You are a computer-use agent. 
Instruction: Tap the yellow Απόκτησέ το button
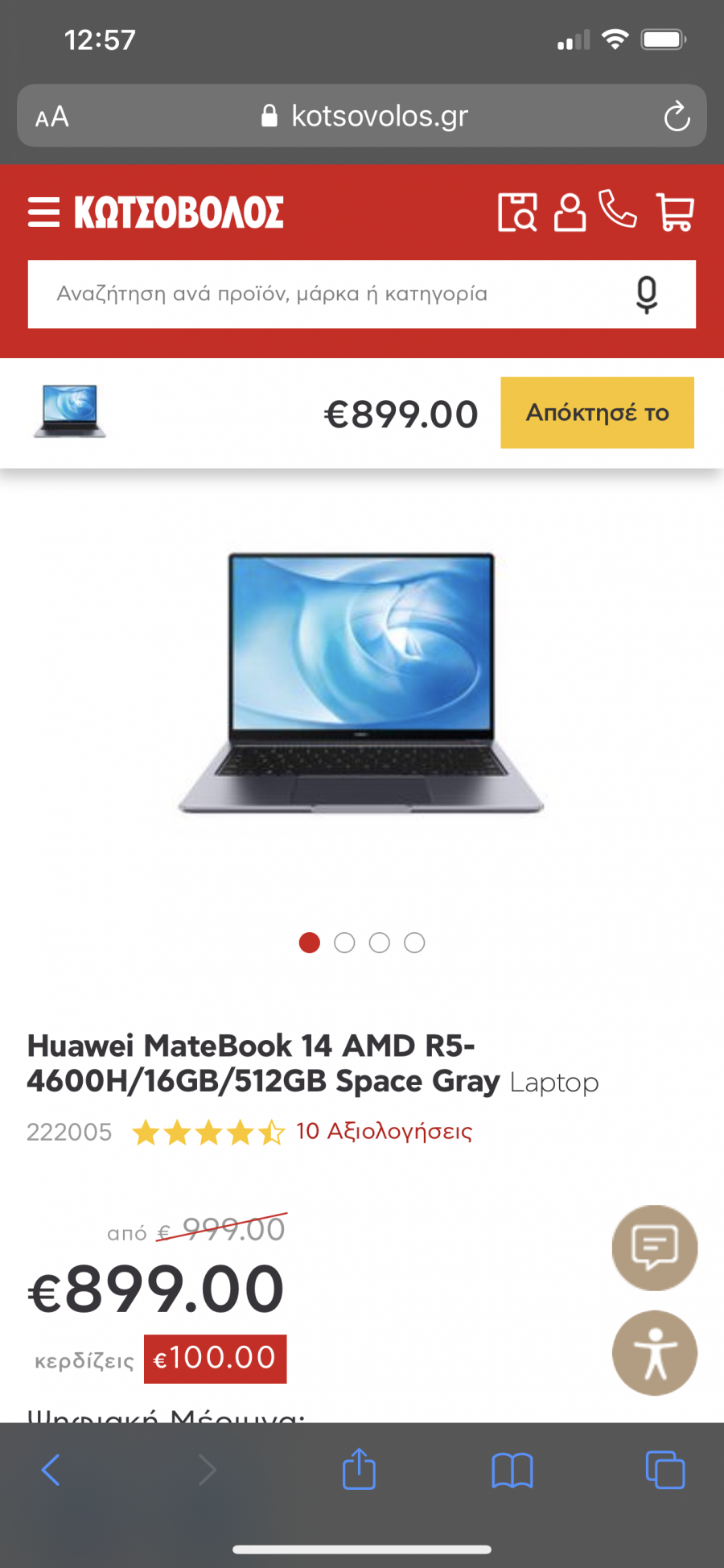pyautogui.click(x=597, y=413)
